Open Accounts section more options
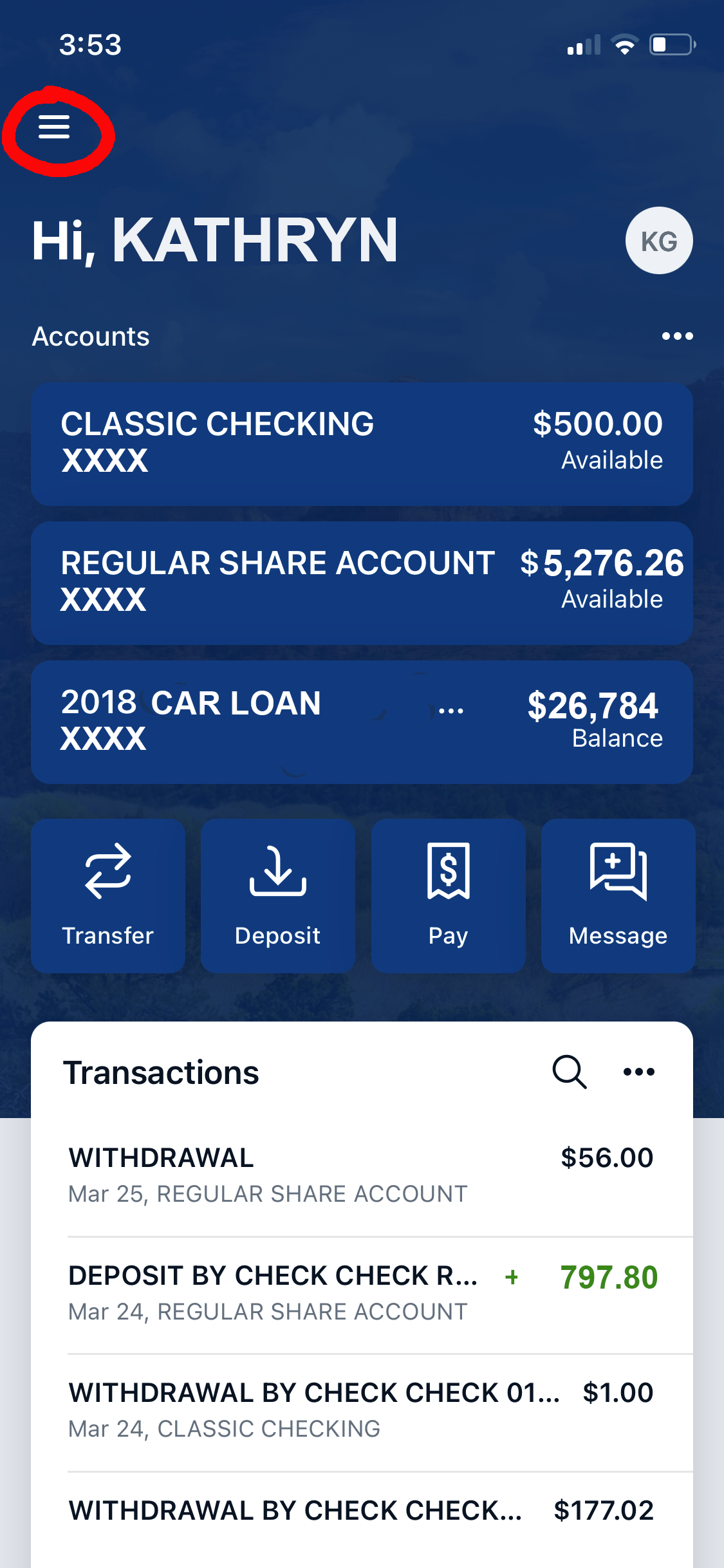The height and width of the screenshot is (1568, 724). click(x=677, y=336)
